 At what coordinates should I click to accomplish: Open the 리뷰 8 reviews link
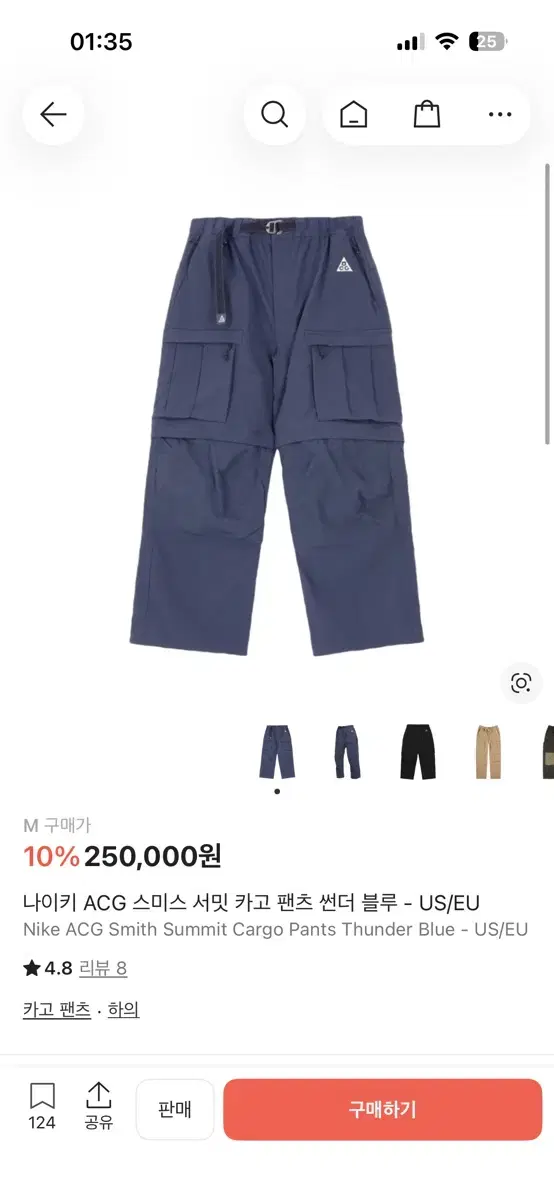click(x=103, y=968)
